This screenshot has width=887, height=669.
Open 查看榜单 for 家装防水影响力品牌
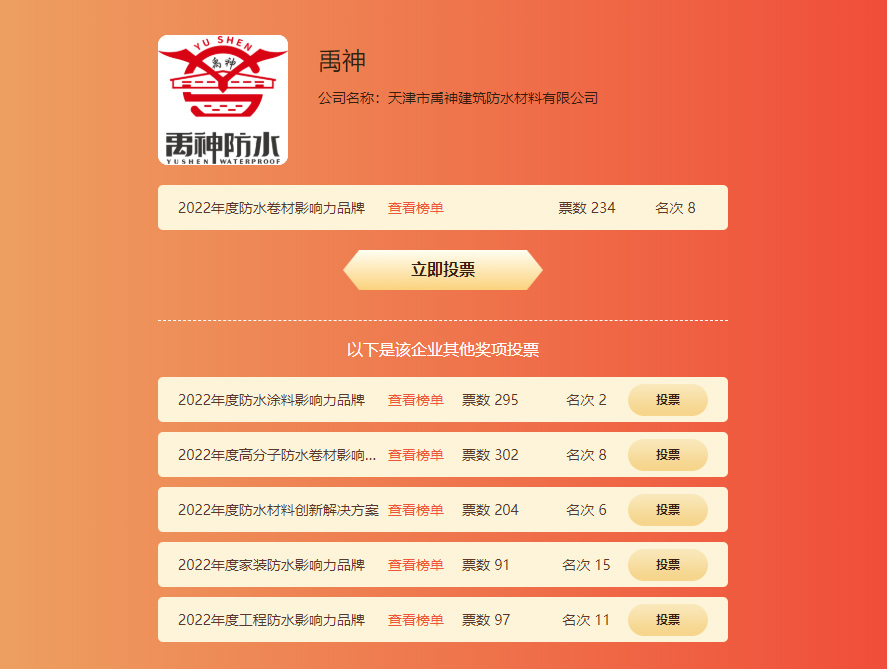pyautogui.click(x=416, y=565)
